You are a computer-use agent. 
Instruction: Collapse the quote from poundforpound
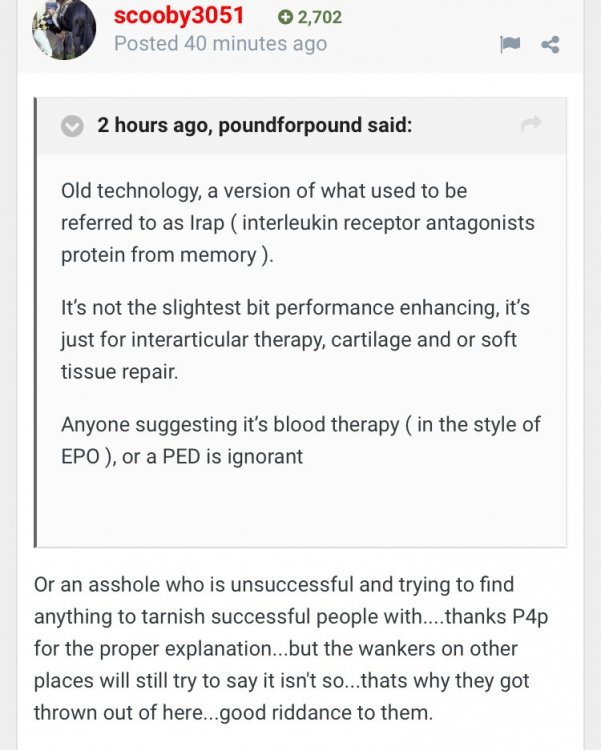coord(72,126)
